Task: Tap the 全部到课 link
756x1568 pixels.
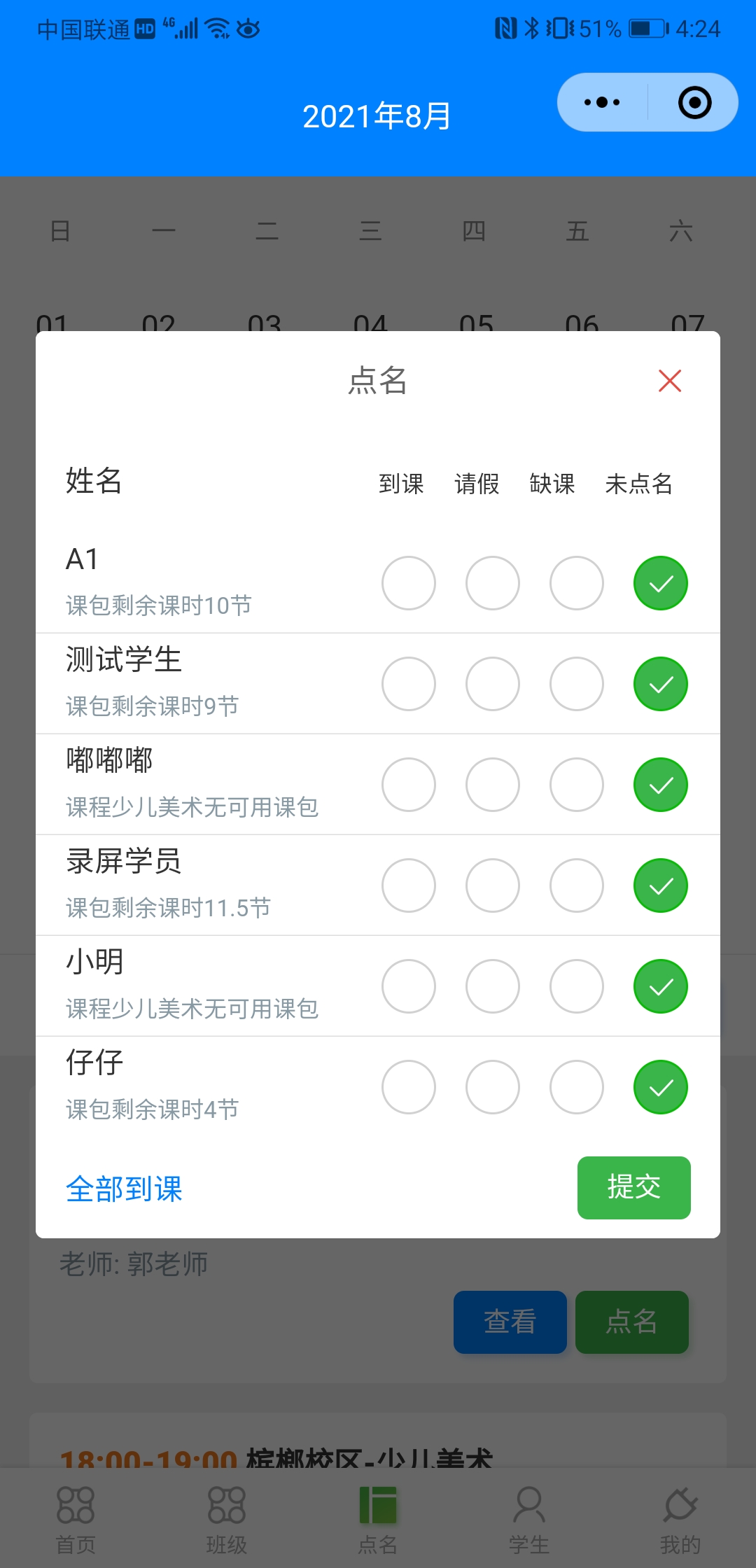Action: (x=124, y=1189)
